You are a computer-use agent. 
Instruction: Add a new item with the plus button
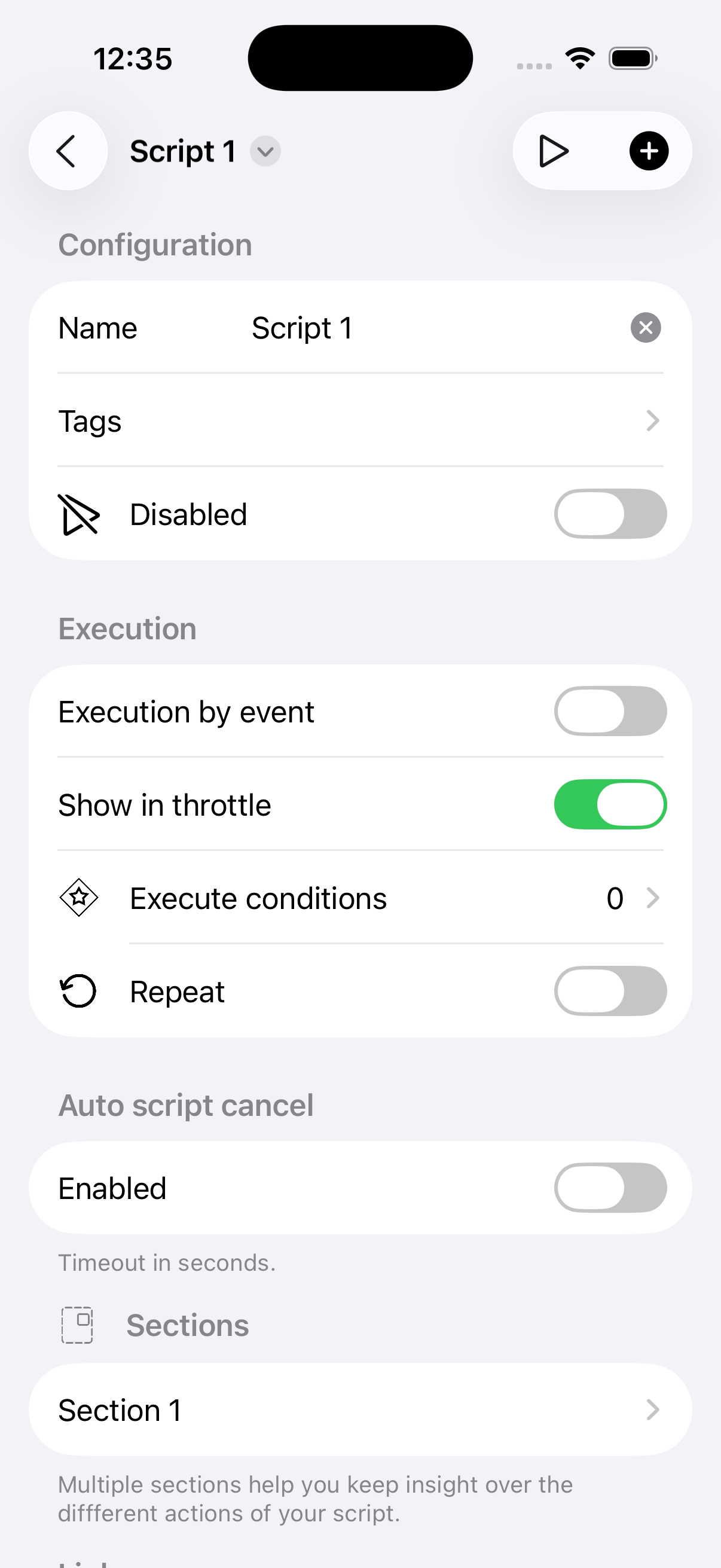coord(648,151)
